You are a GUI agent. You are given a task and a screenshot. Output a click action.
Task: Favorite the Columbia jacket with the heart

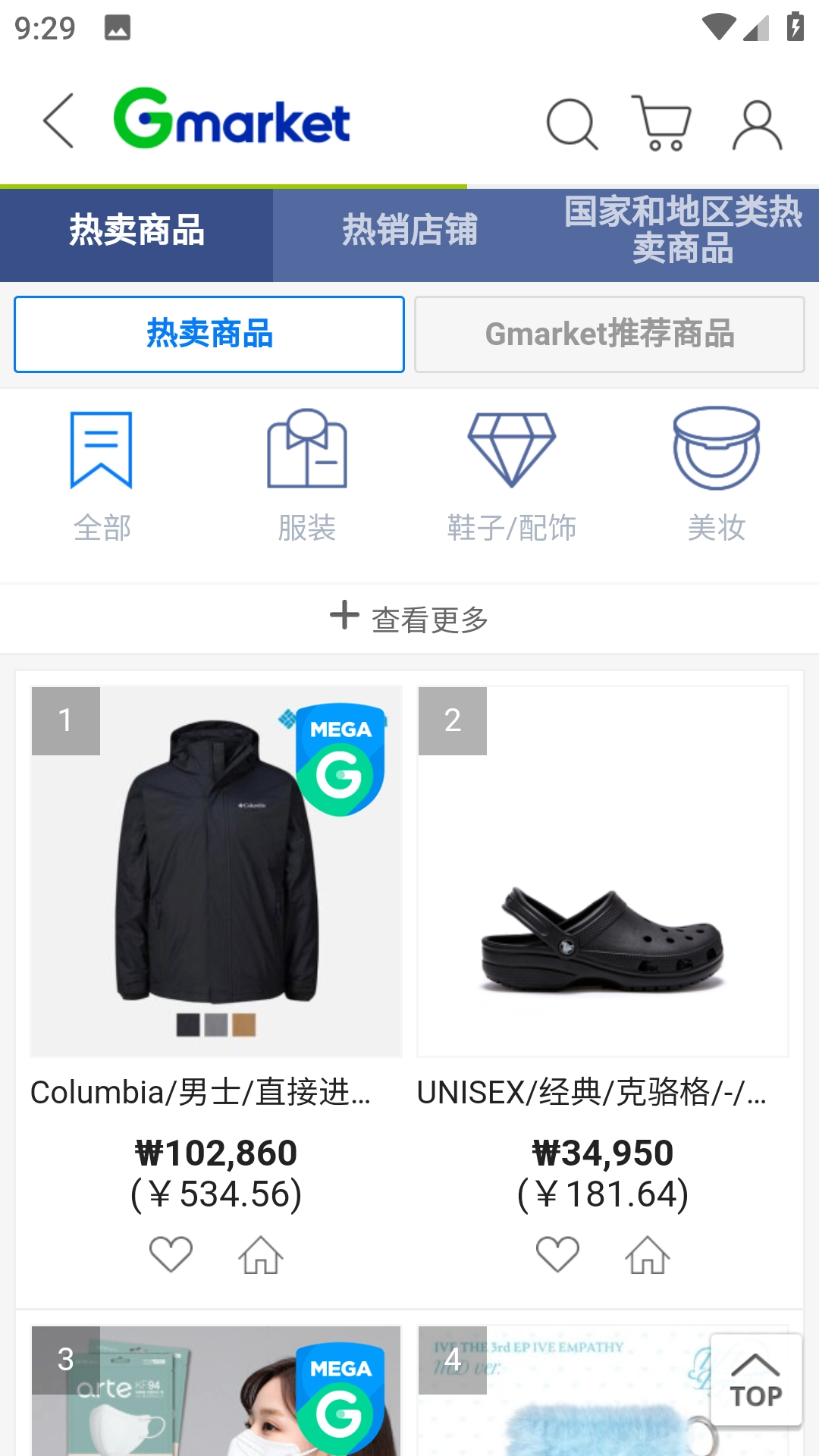point(171,1254)
